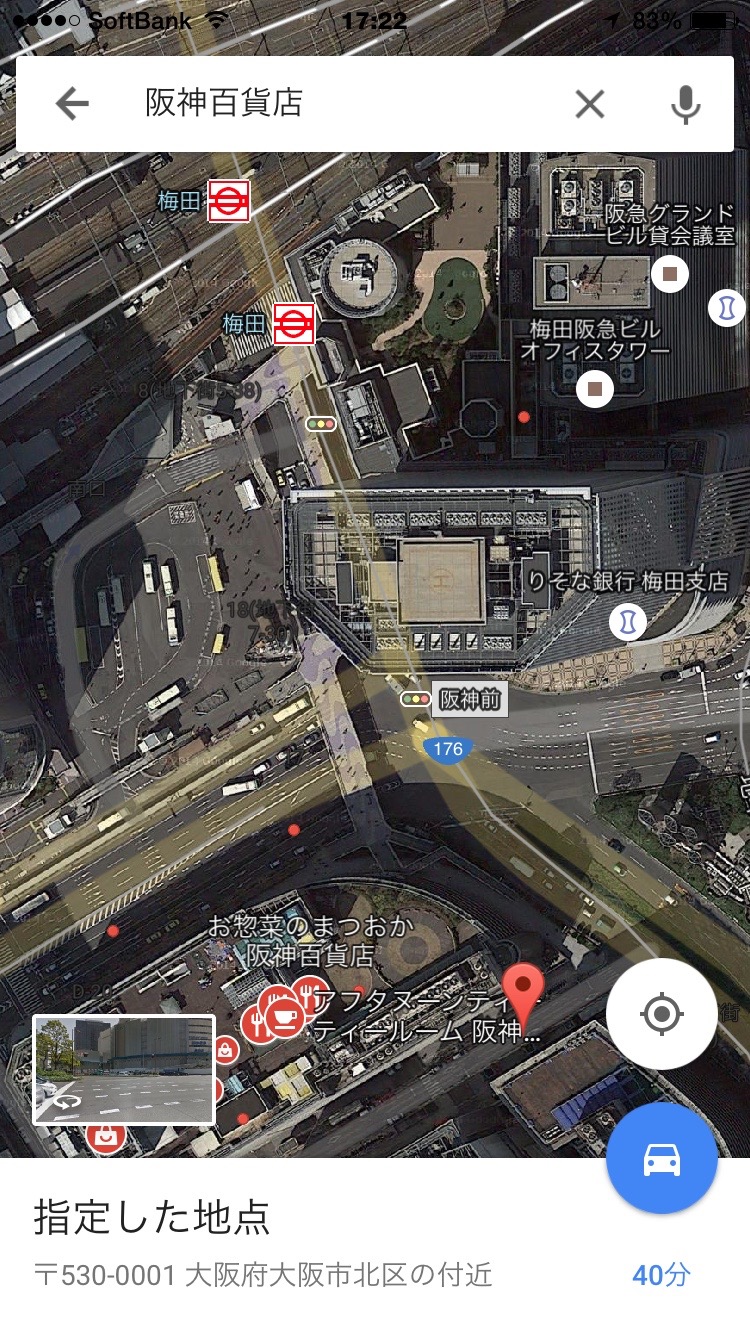Select the 梅田阪急ビル オフィスタワー marker

pos(596,388)
